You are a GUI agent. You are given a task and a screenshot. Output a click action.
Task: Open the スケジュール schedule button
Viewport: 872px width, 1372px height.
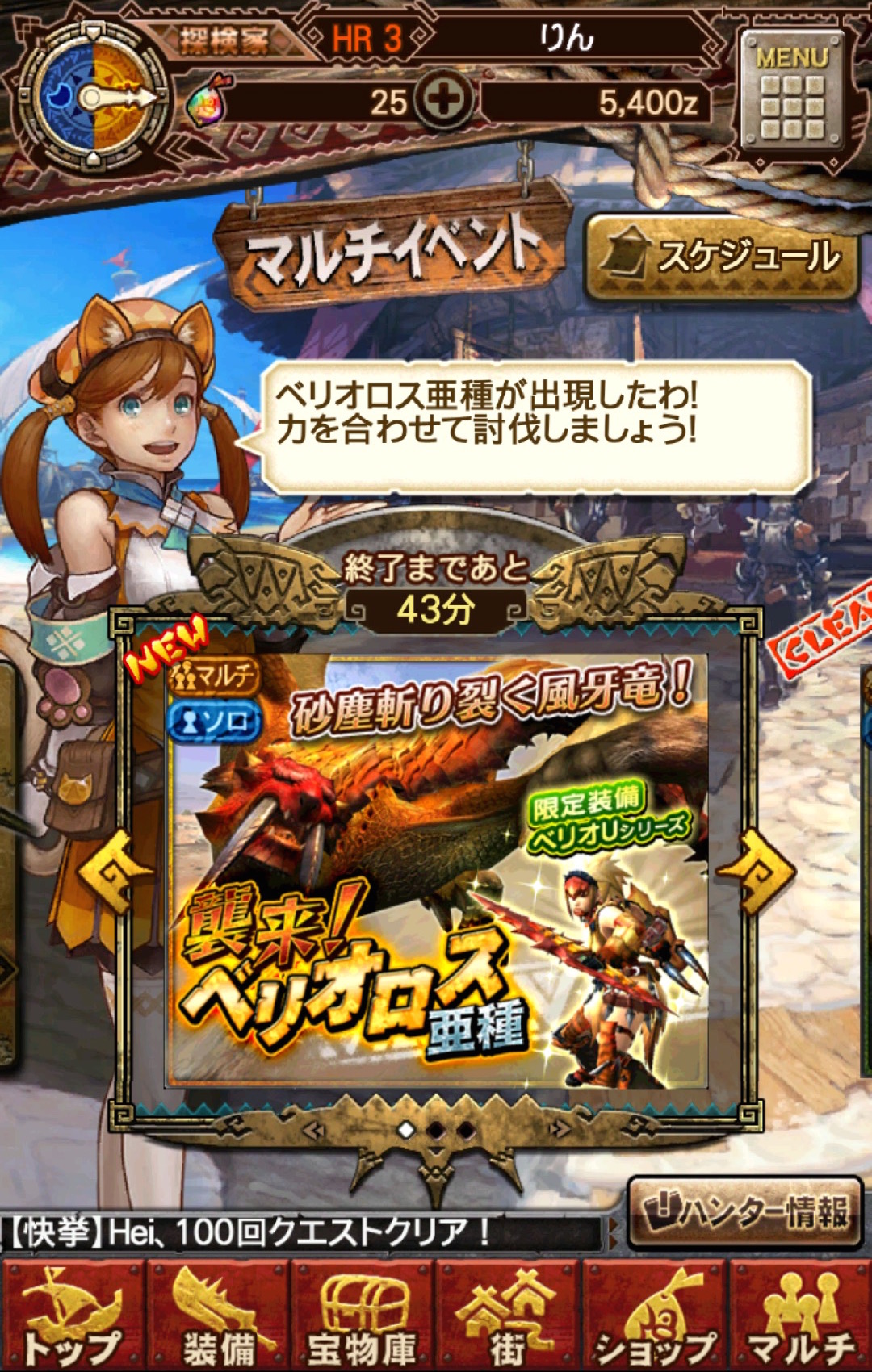(x=721, y=258)
